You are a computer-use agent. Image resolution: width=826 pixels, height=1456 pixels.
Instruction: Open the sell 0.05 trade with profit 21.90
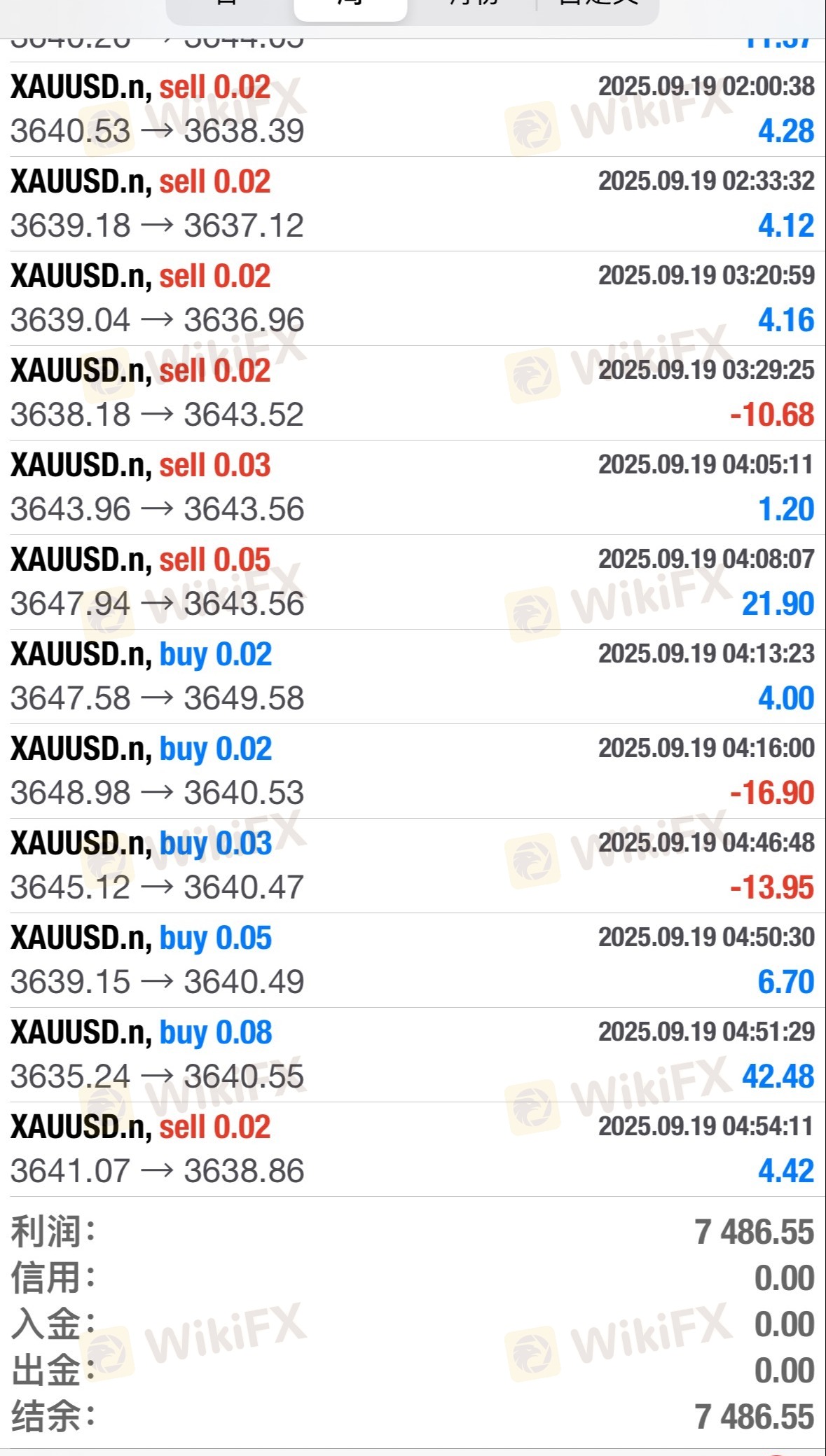413,582
